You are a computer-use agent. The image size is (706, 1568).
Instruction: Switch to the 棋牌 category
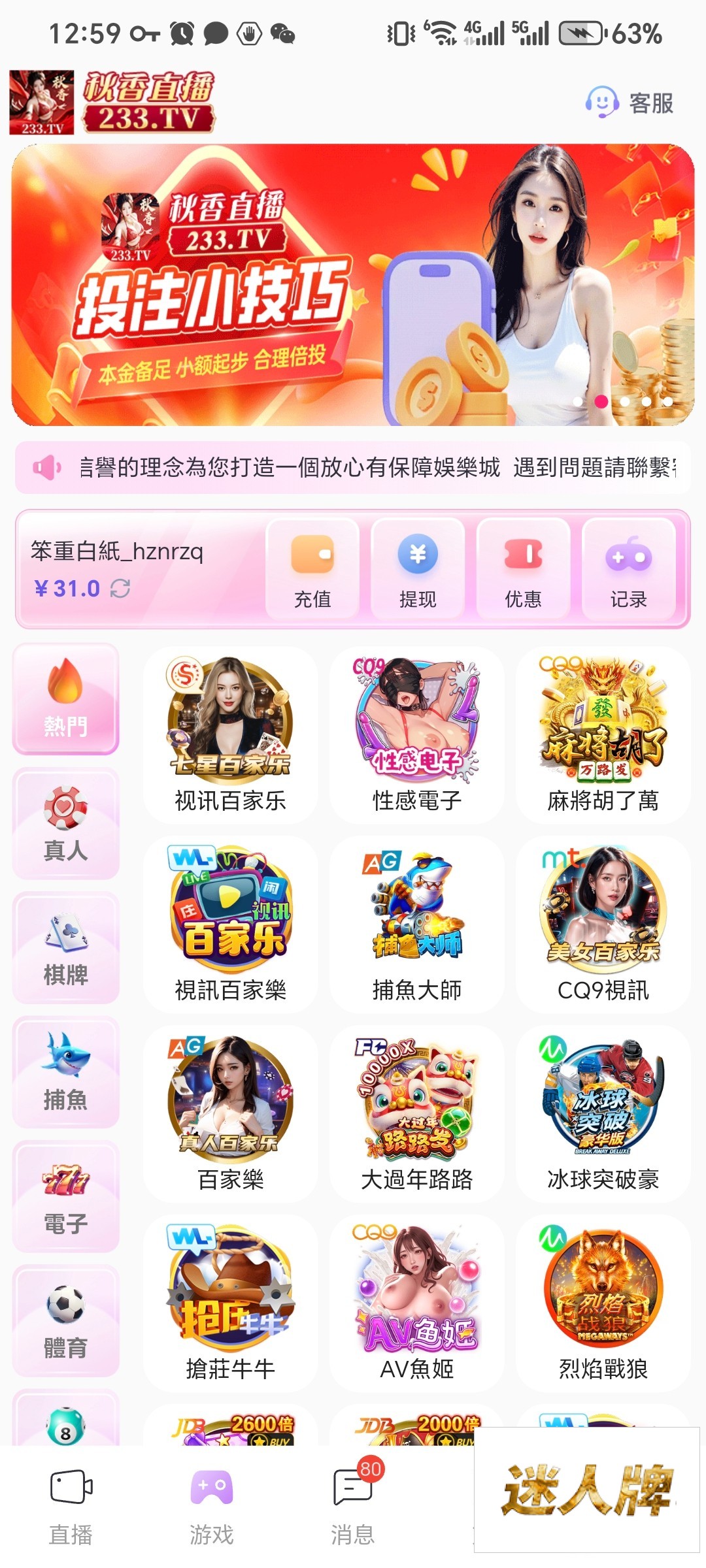point(65,948)
